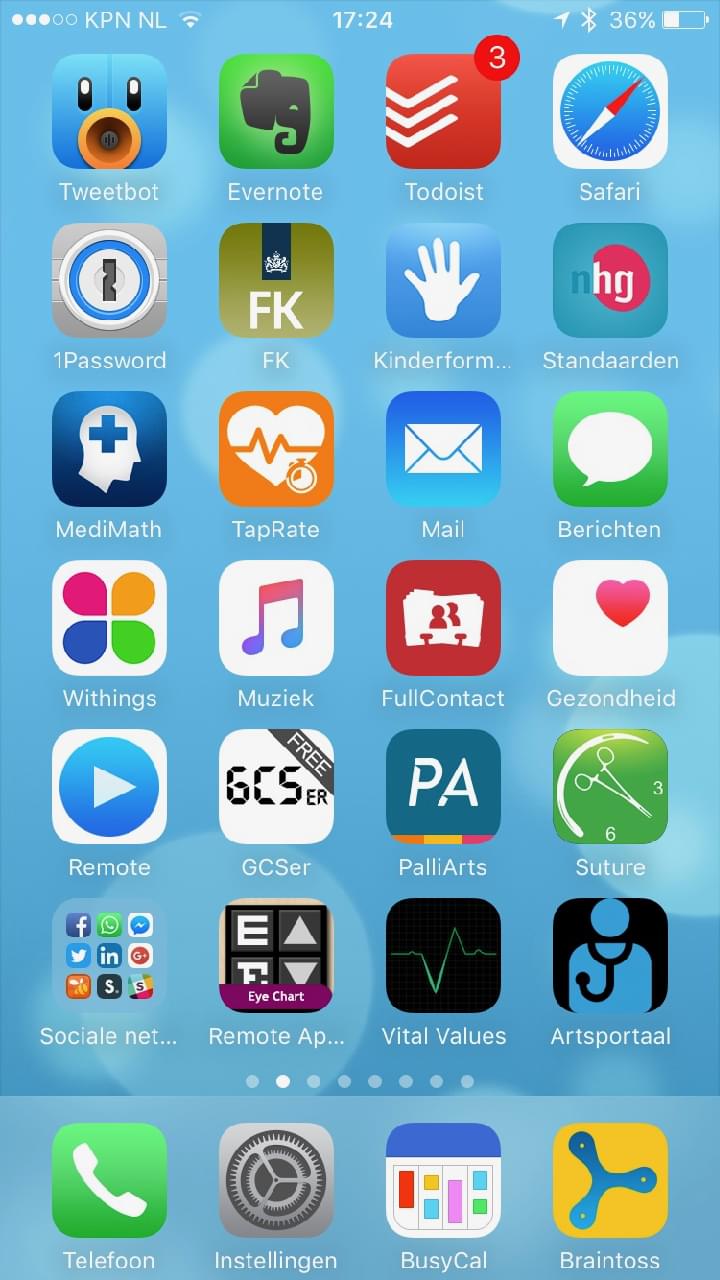Launch Evernote
Image resolution: width=720 pixels, height=1280 pixels.
coord(276,112)
